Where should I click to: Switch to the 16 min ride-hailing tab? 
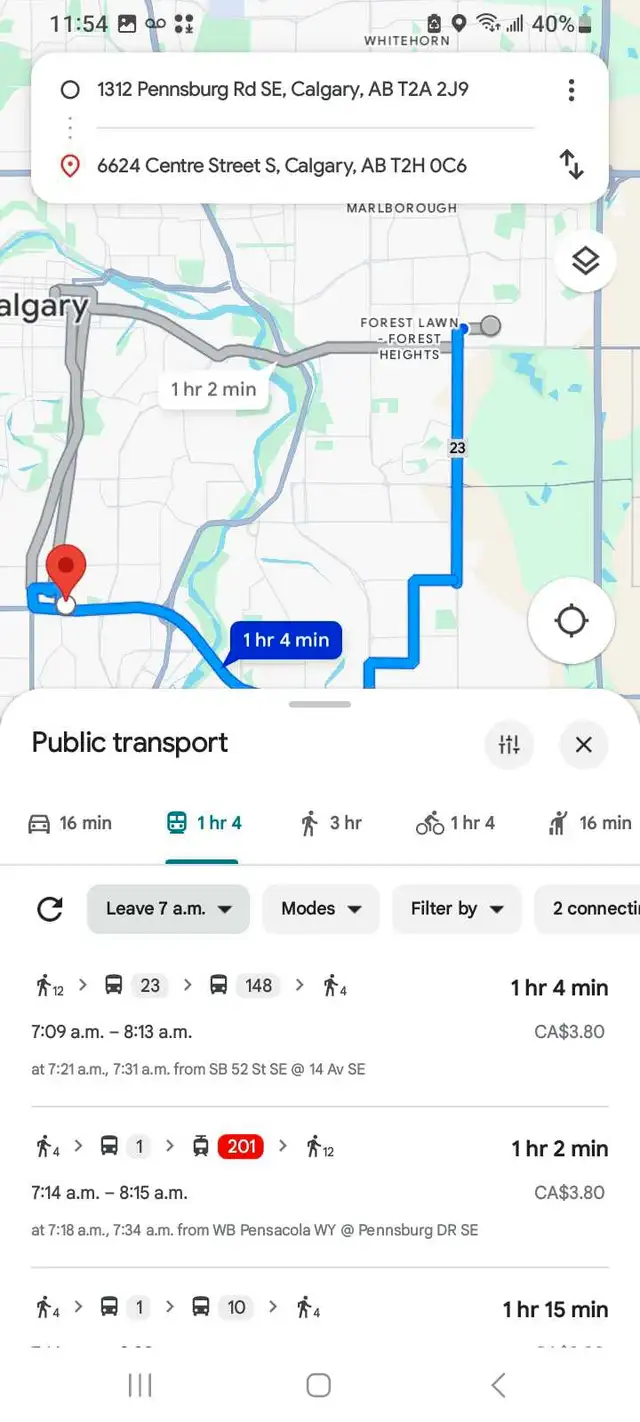591,823
